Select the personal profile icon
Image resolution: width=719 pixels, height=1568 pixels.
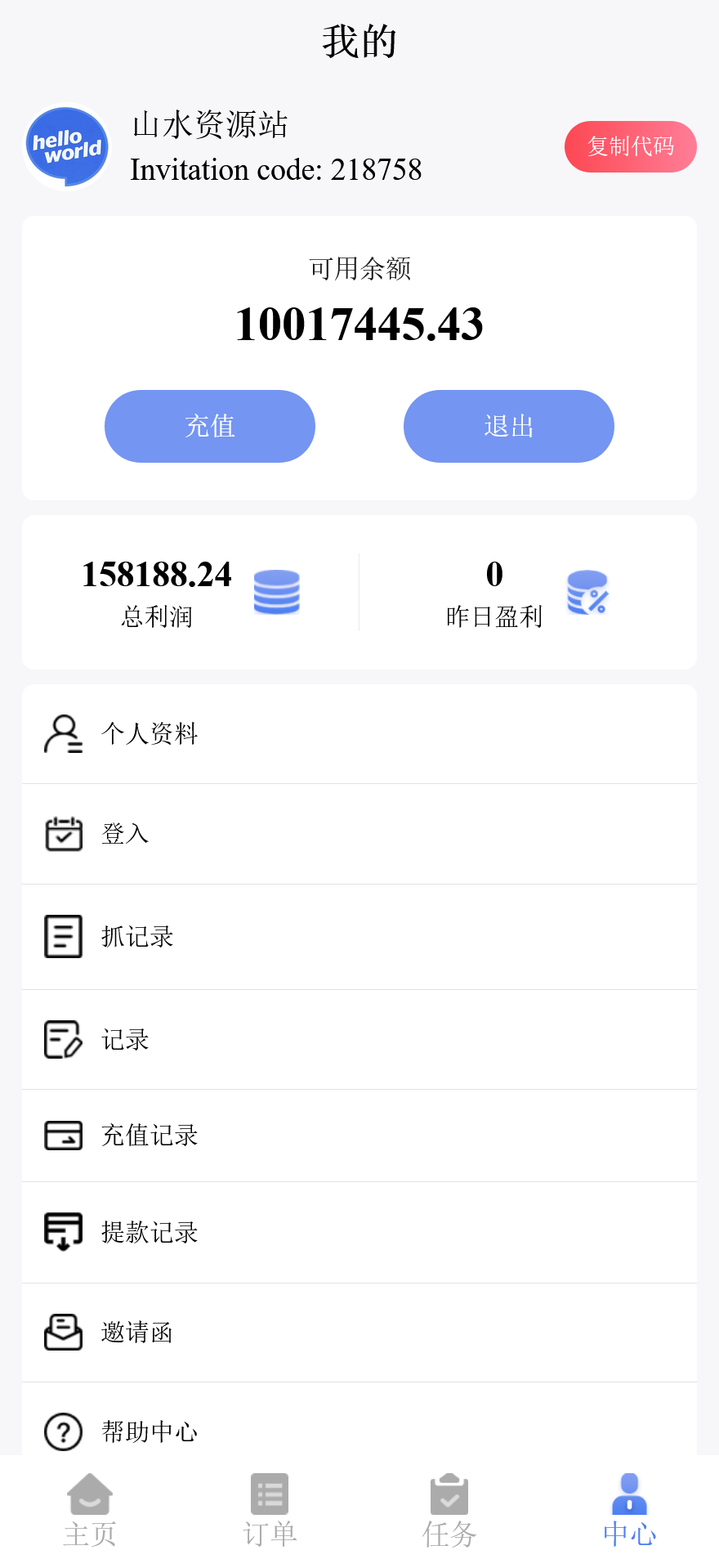[x=63, y=733]
